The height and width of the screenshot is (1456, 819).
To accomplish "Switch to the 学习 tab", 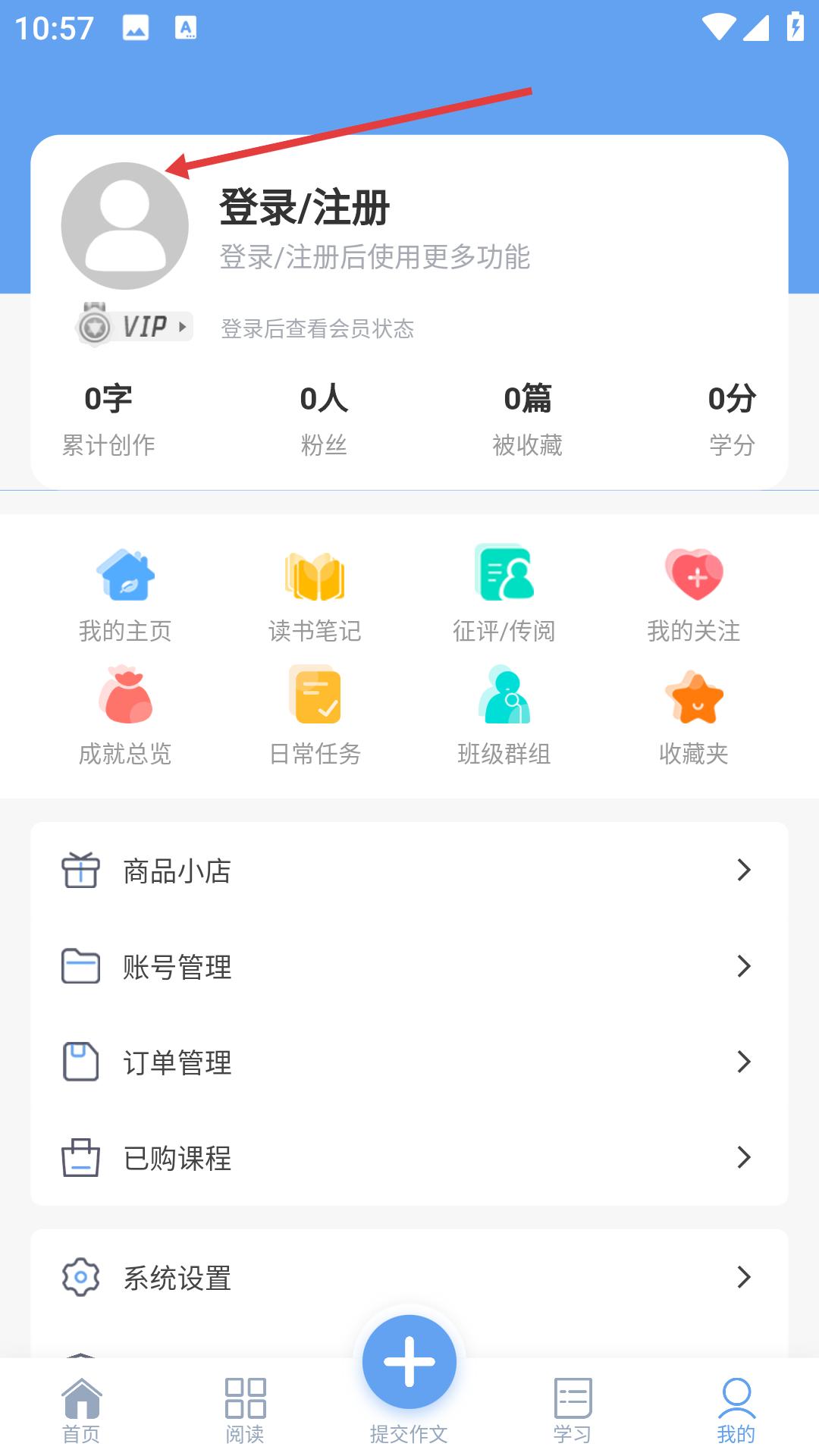I will (573, 1410).
